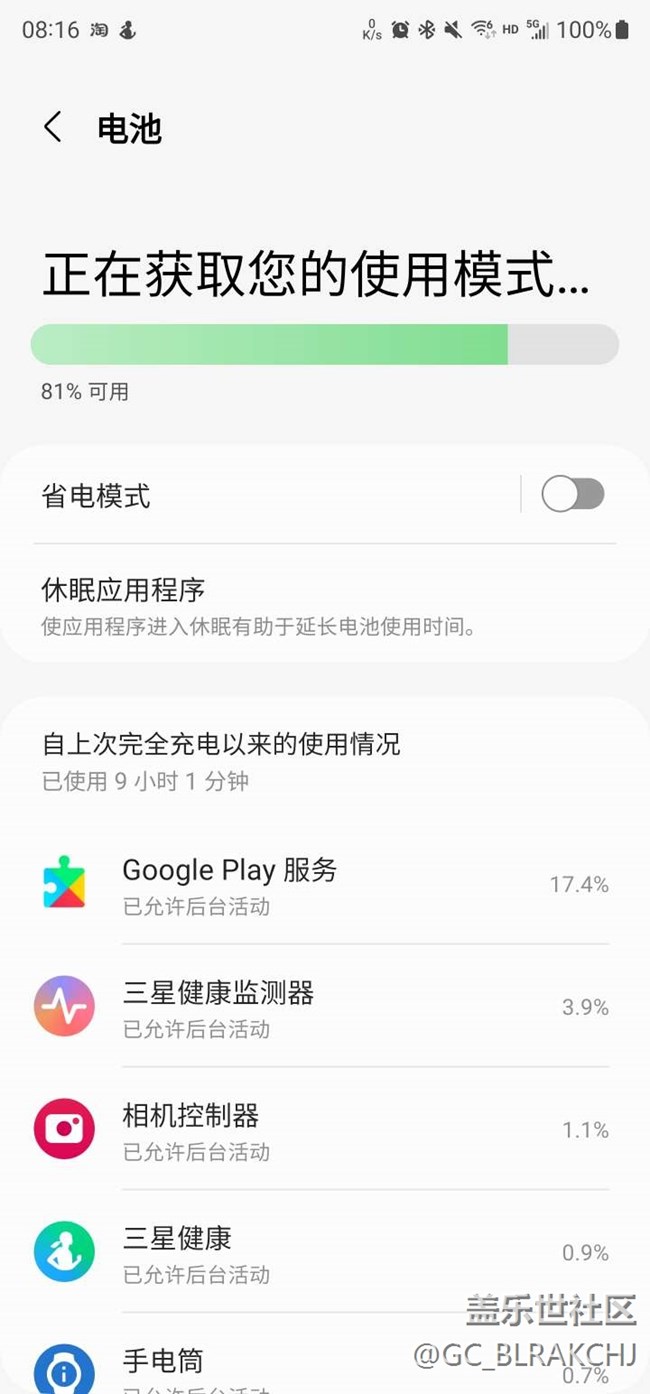Viewport: 650px width, 1394px height.
Task: Open 手电筒 battery usage entry
Action: (x=325, y=1355)
